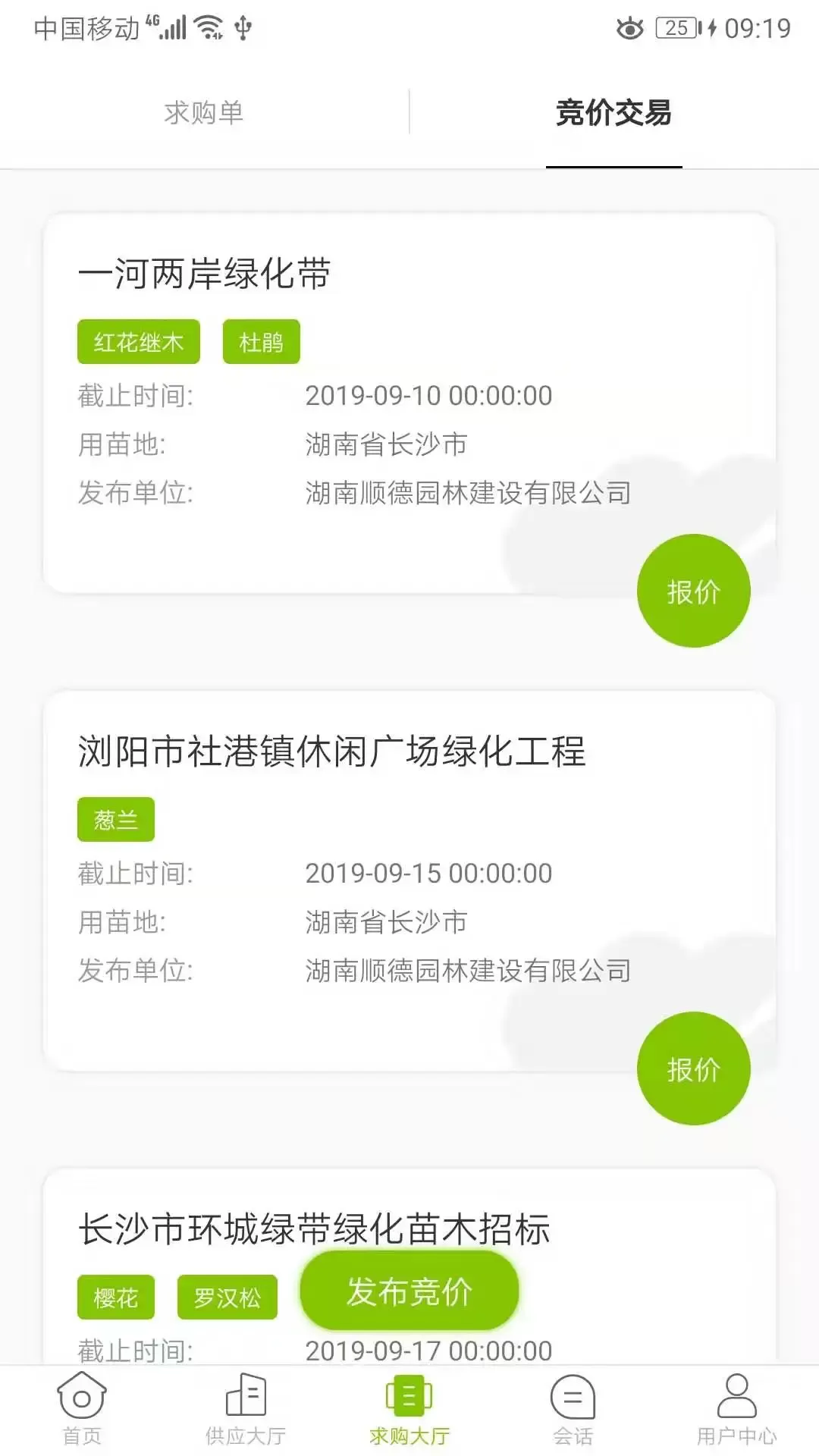Switch to the 求购单 tab
This screenshot has width=819, height=1456.
[204, 113]
